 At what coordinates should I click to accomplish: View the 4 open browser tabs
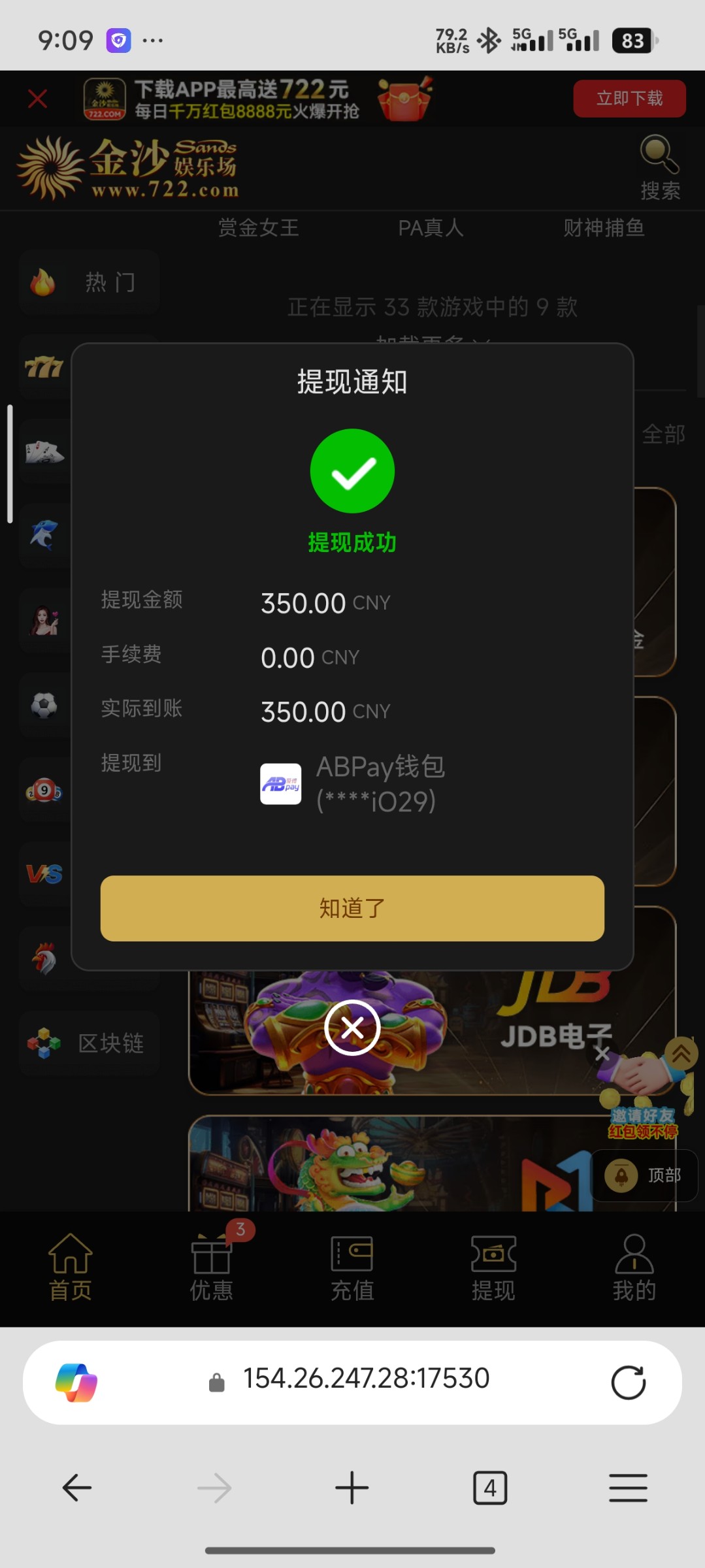click(x=490, y=1488)
